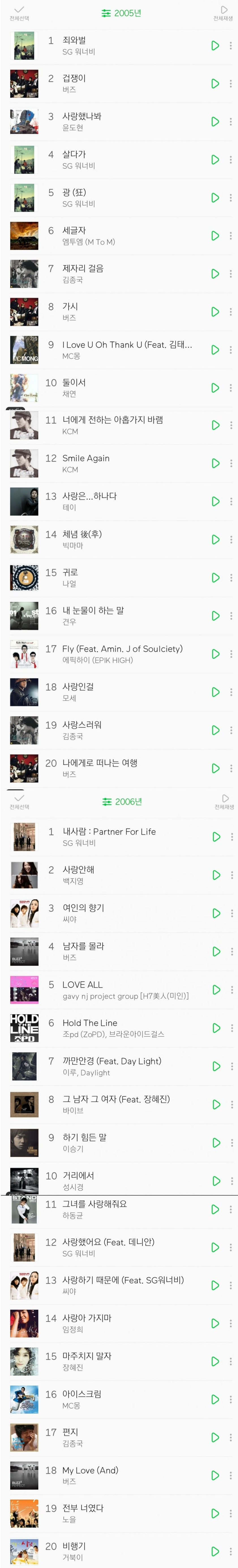Open the 2006년 year filter

(x=122, y=802)
